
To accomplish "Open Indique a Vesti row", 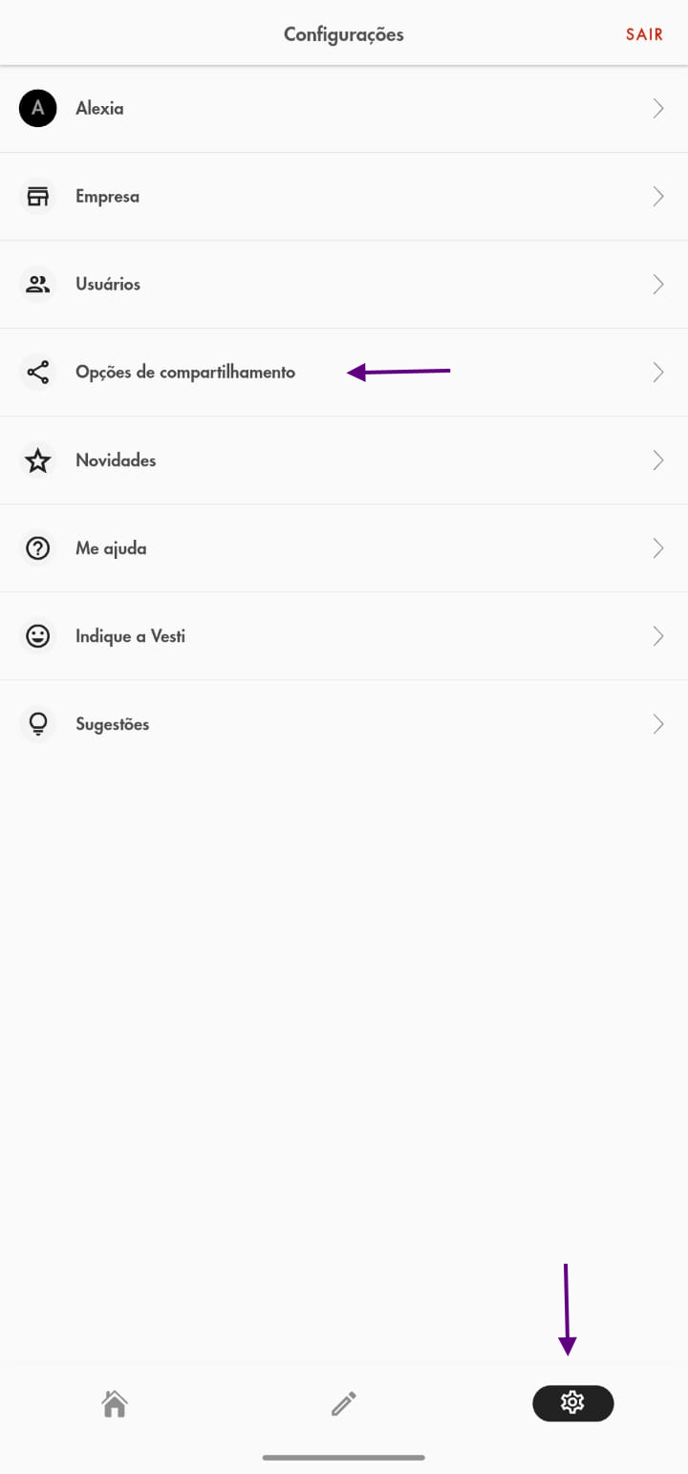I will pos(343,637).
